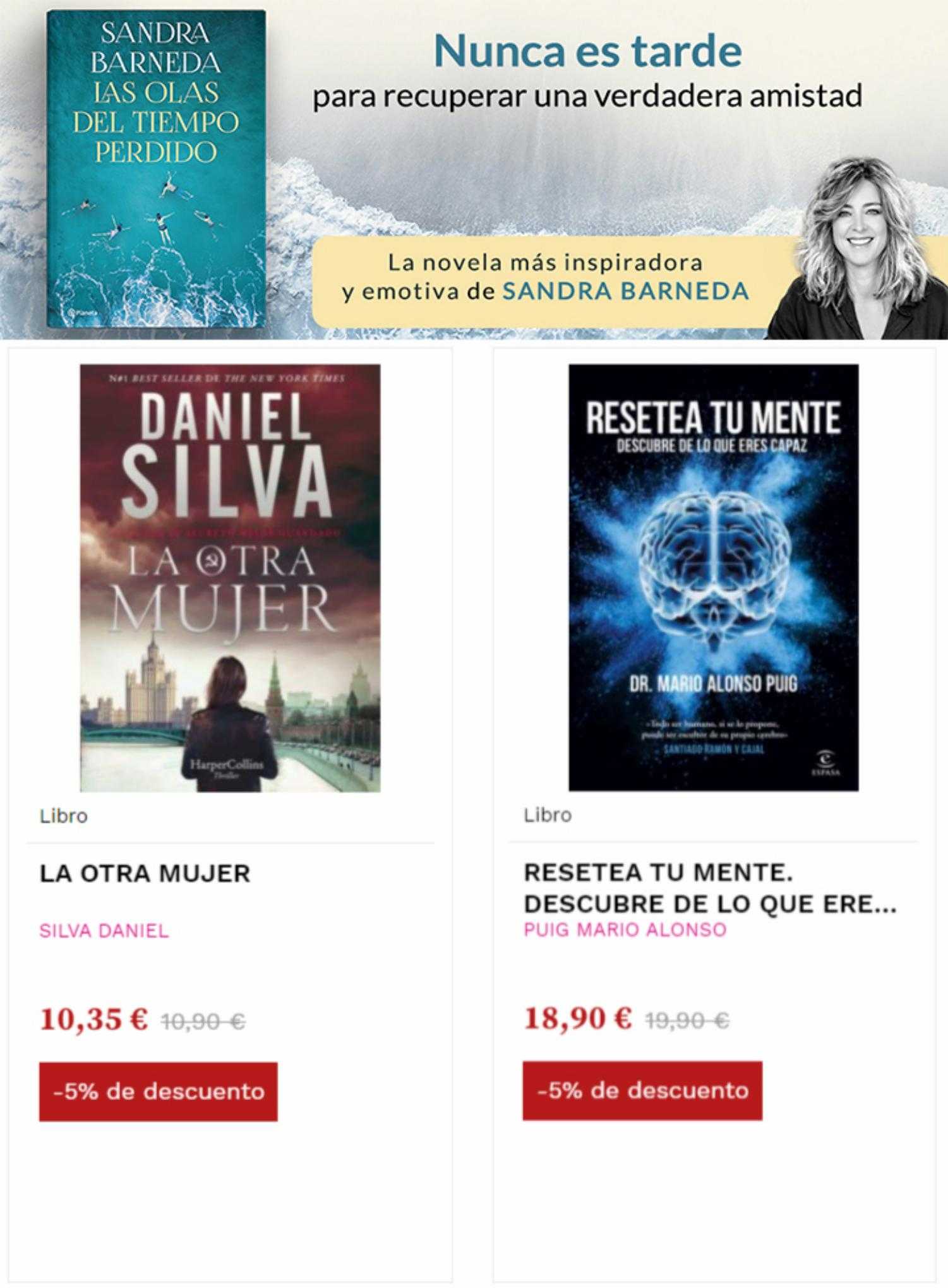View the author page for Puig Mario Alonso
This screenshot has height=1288, width=948.
point(625,929)
